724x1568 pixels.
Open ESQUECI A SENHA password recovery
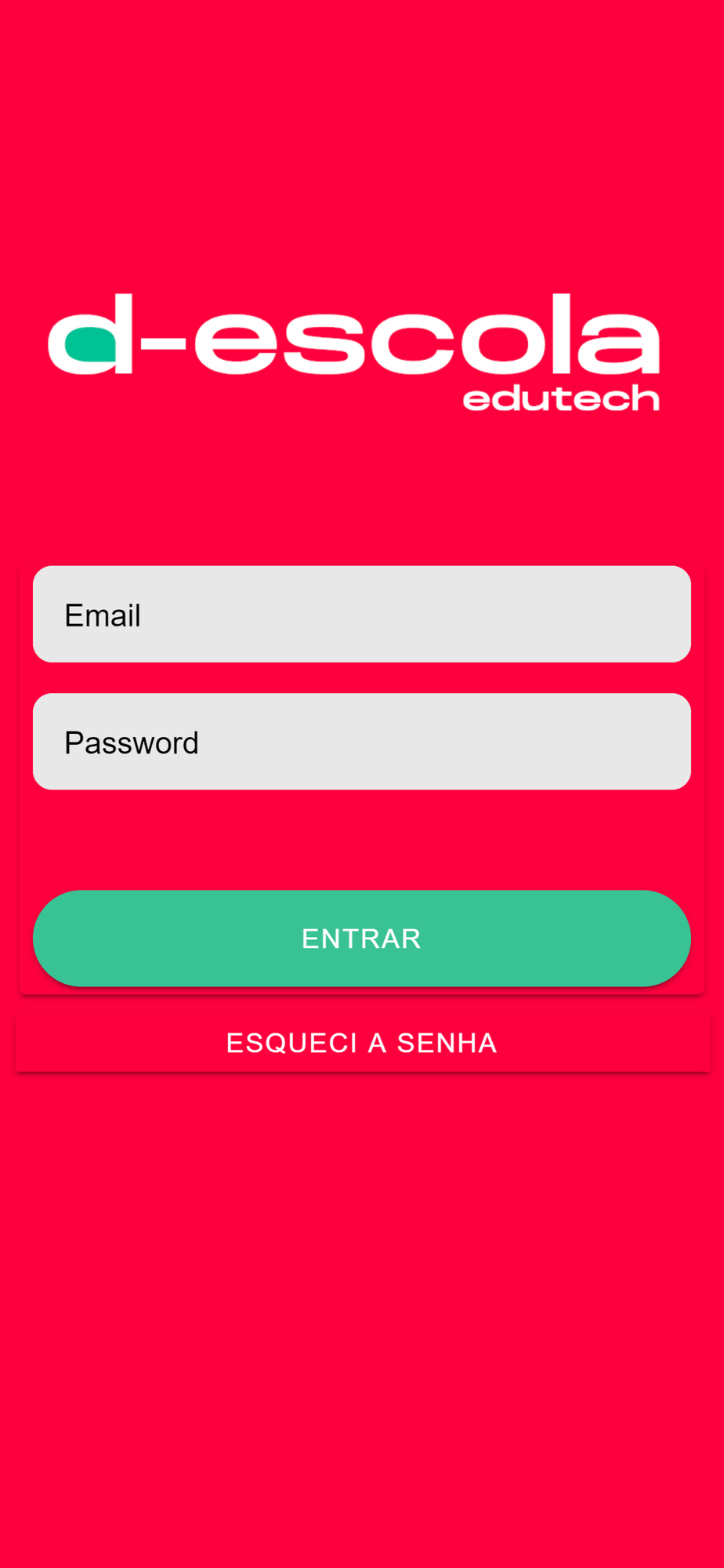[x=362, y=1043]
